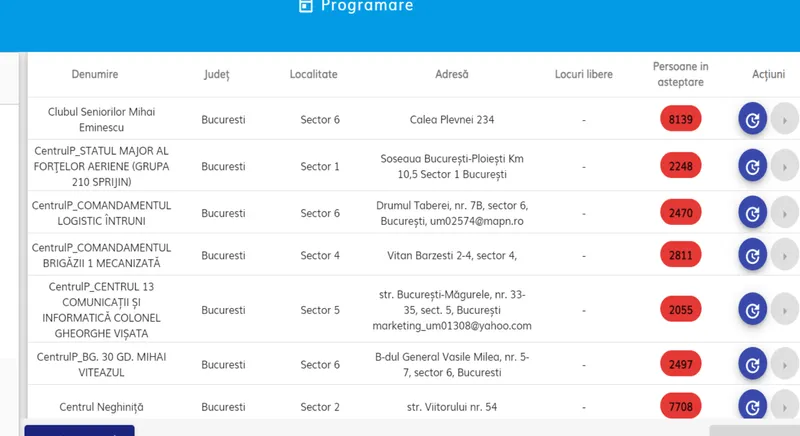800x436 pixels.
Task: Select waitlist icon for COMANDAMENTUL BRIGĂZII 1 MECANIZATĂ
Action: [x=752, y=254]
